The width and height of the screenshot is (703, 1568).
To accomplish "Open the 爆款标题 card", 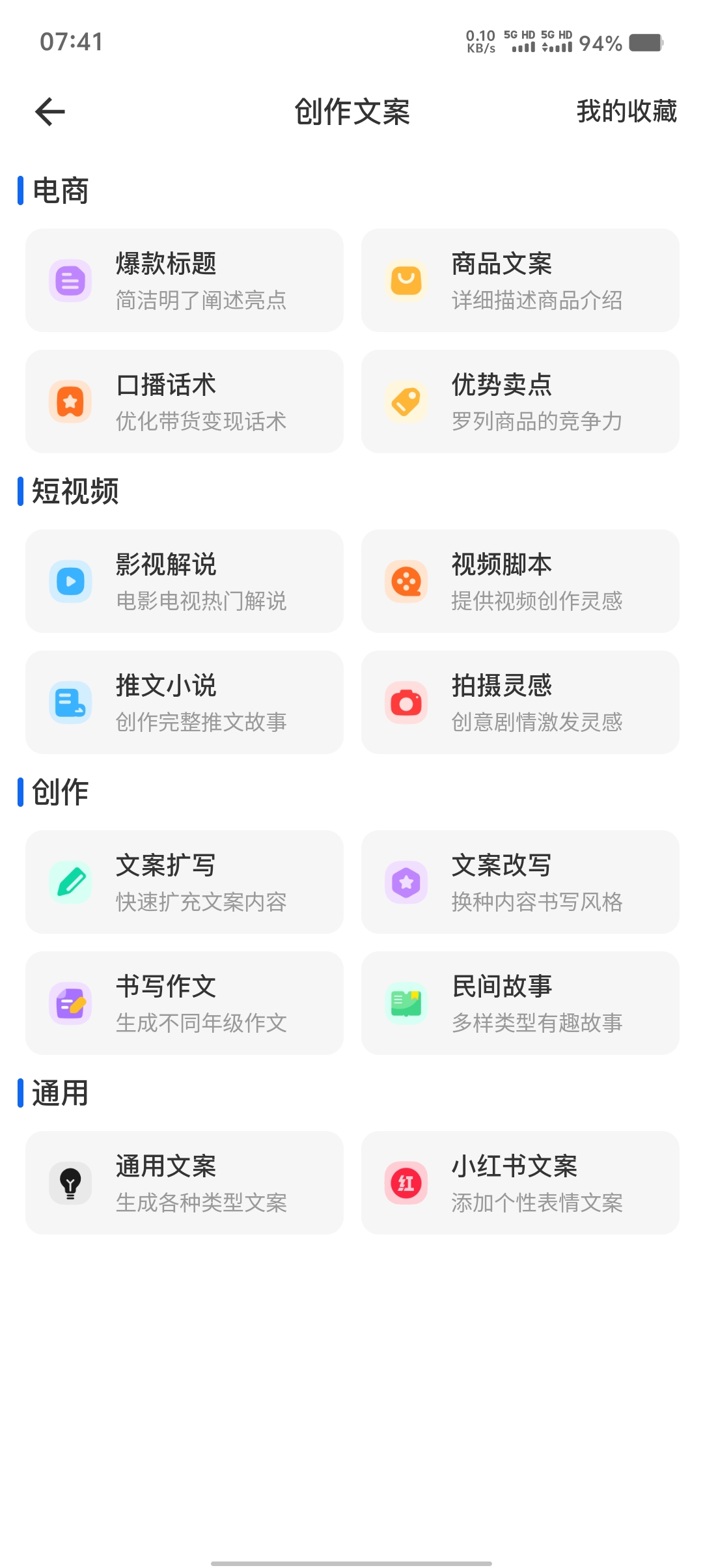I will [184, 281].
